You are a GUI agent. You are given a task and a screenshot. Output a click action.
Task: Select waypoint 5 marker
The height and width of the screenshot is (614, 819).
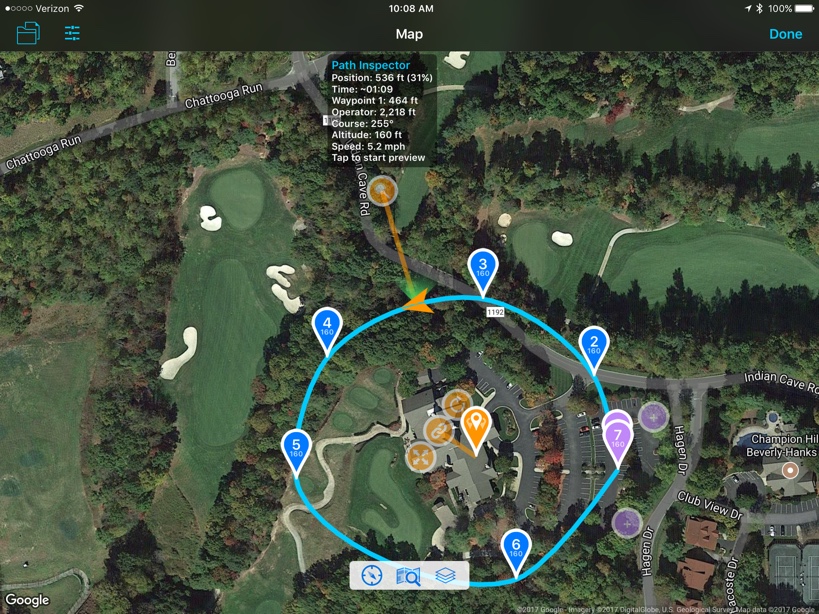pyautogui.click(x=296, y=448)
